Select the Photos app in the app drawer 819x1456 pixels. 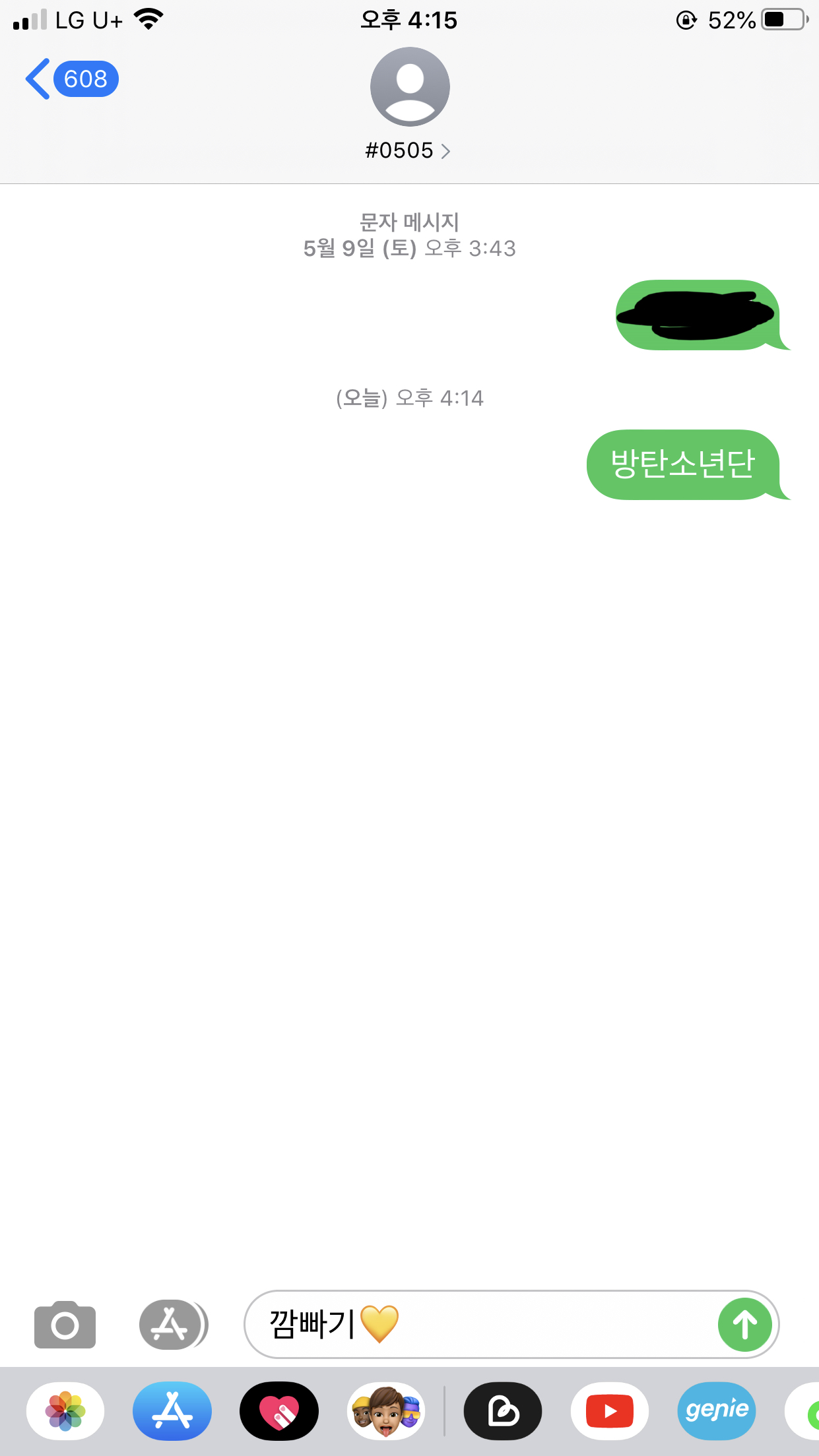click(x=65, y=1410)
